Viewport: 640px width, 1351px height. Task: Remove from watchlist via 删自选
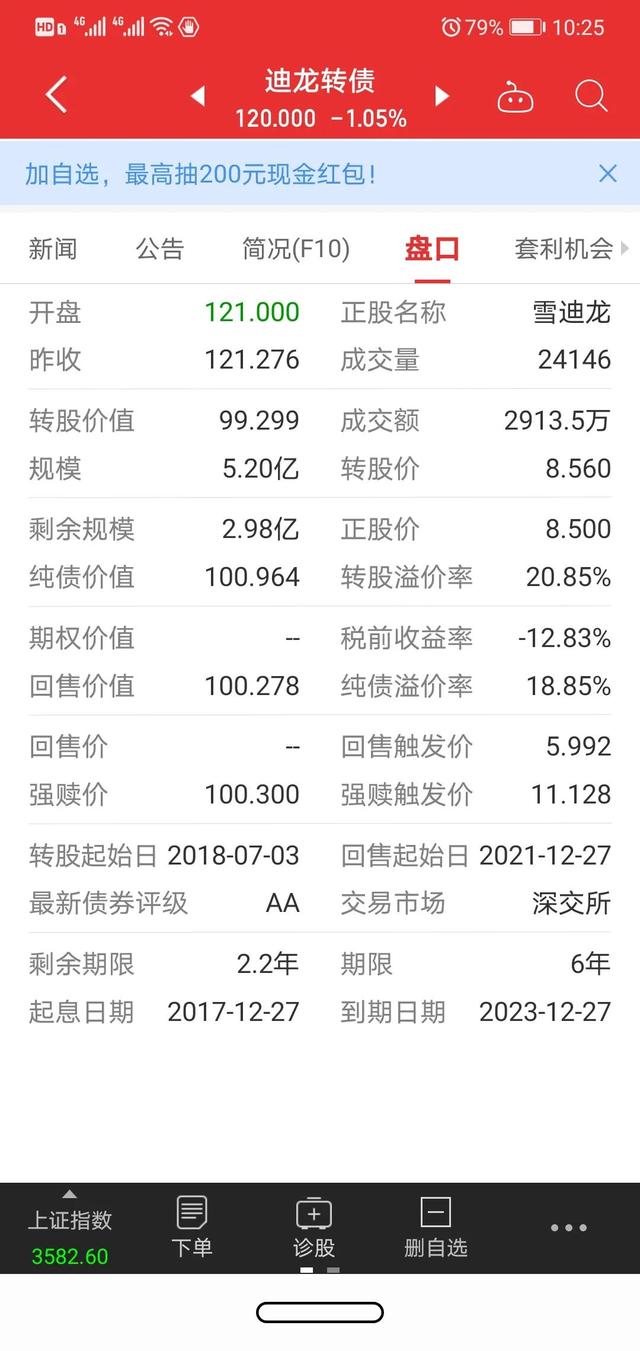click(x=436, y=1228)
